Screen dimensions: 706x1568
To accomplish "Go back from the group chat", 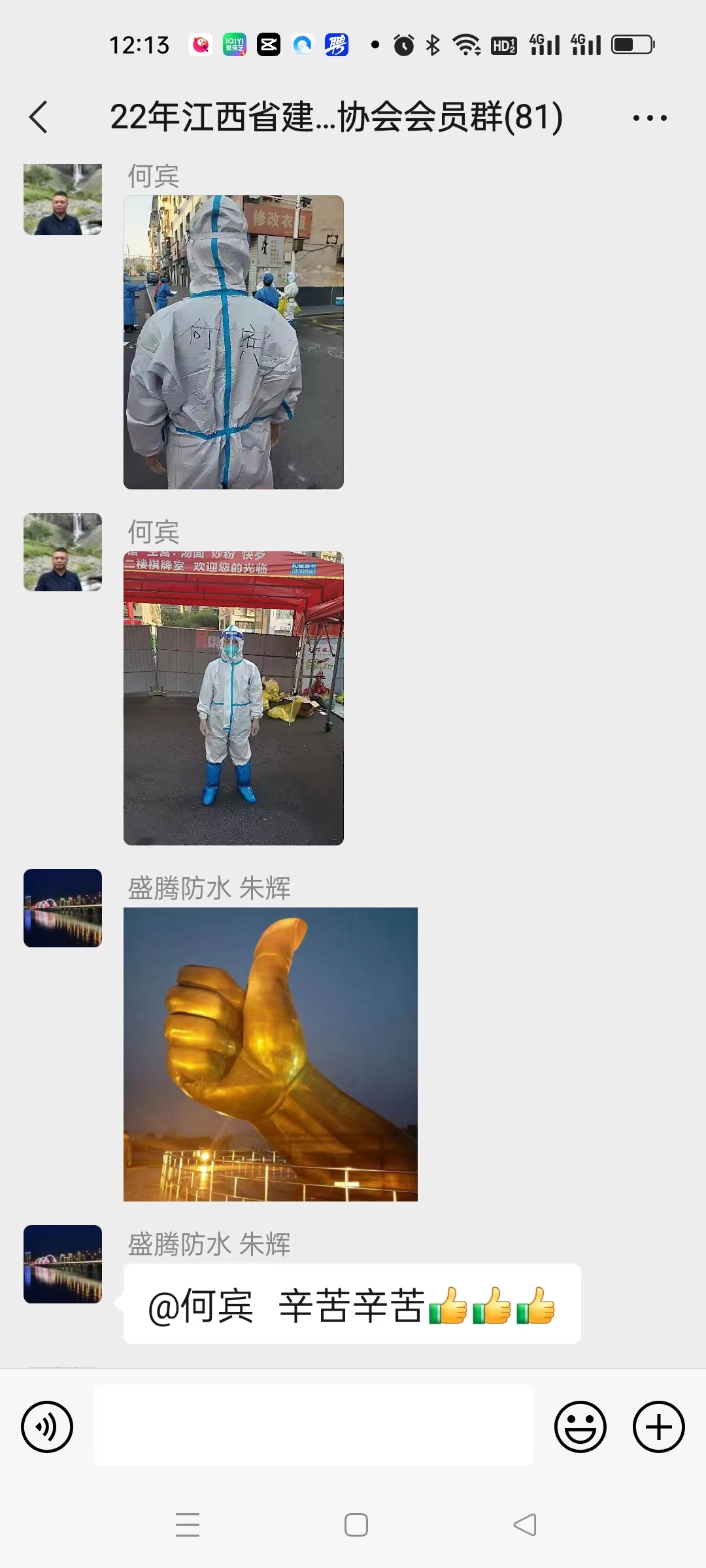I will 39,118.
